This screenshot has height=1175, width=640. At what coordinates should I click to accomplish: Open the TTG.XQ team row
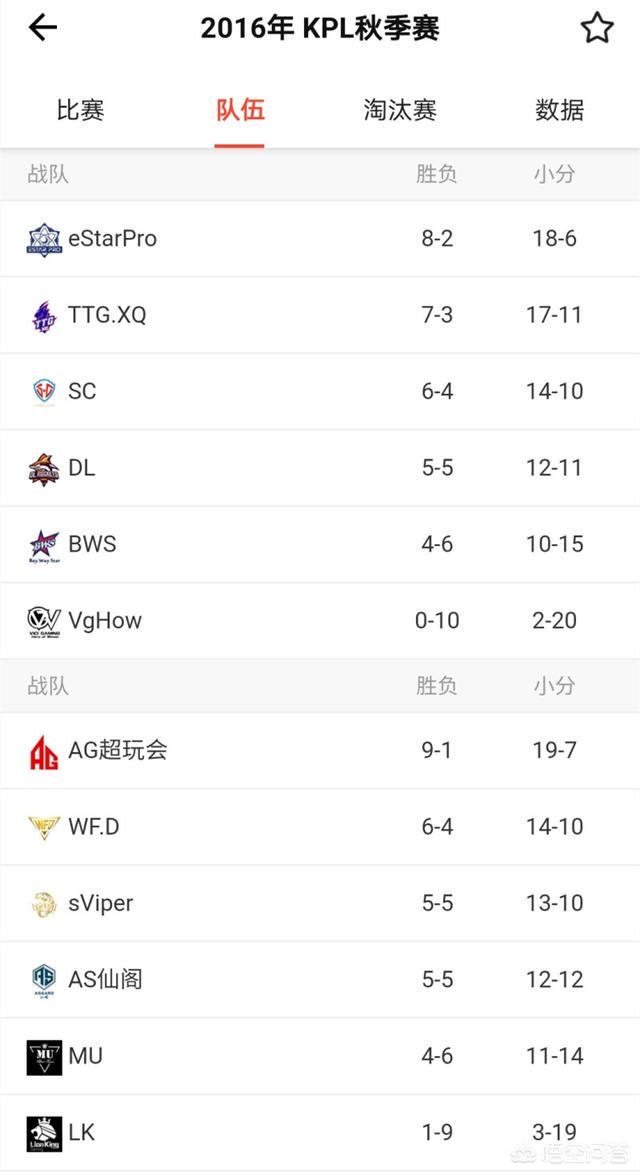(x=320, y=315)
